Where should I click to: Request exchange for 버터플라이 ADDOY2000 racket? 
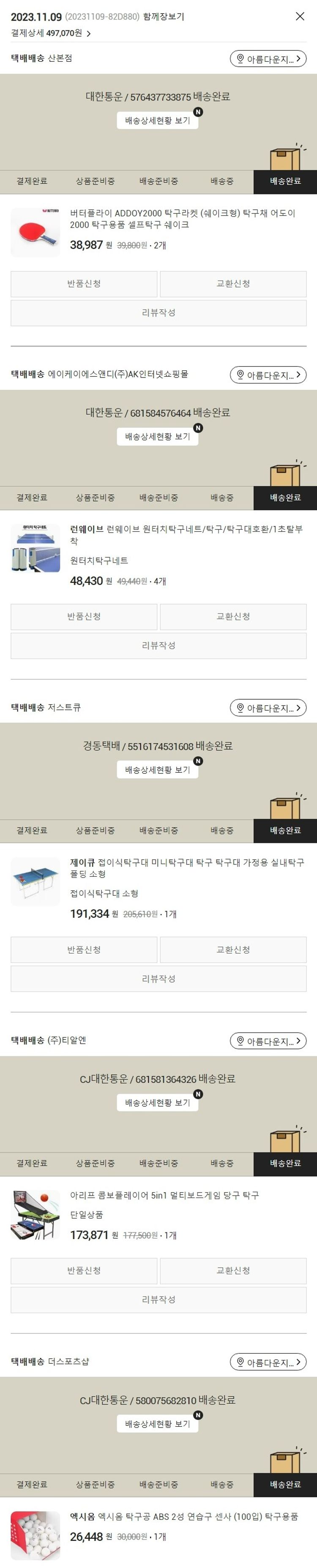[233, 284]
